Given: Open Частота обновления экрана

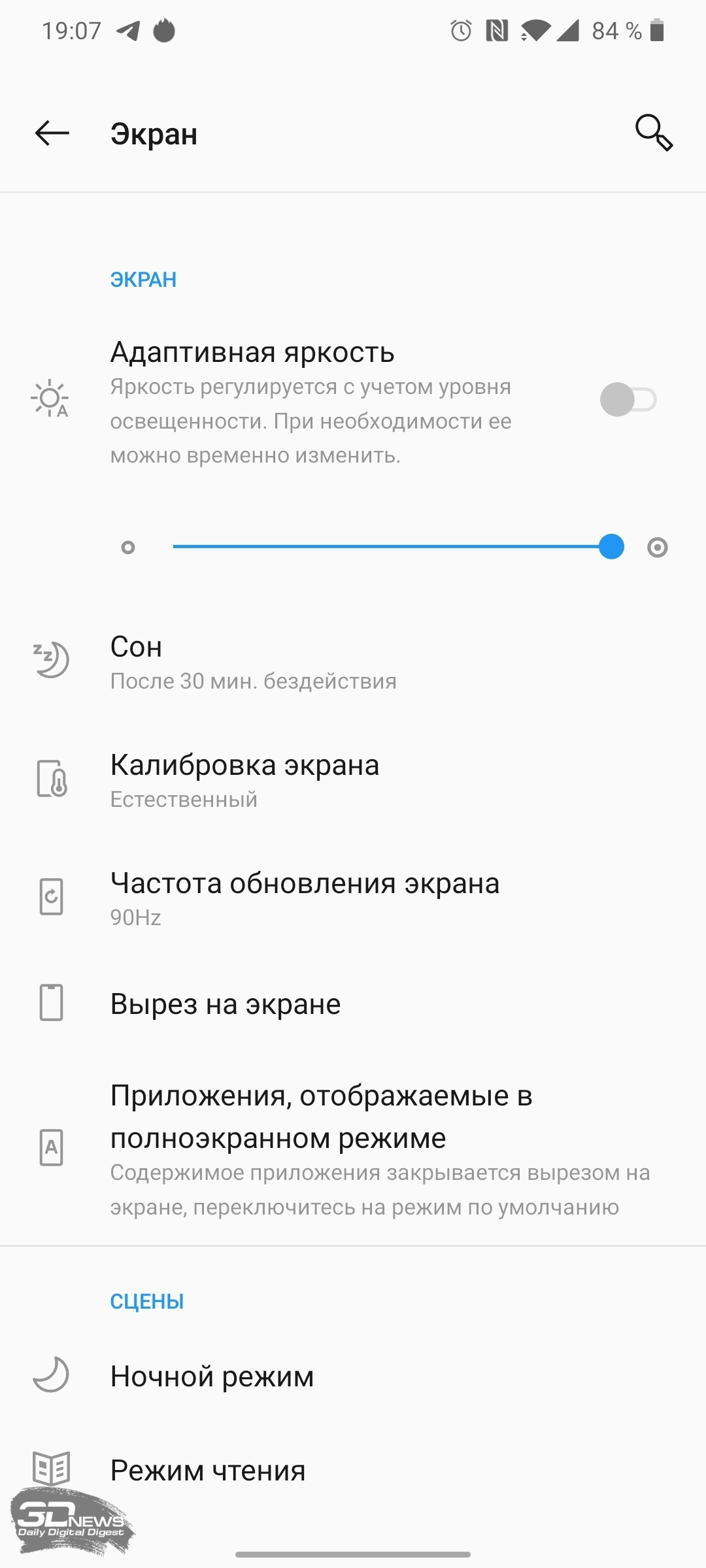Looking at the screenshot, I should pos(353,899).
